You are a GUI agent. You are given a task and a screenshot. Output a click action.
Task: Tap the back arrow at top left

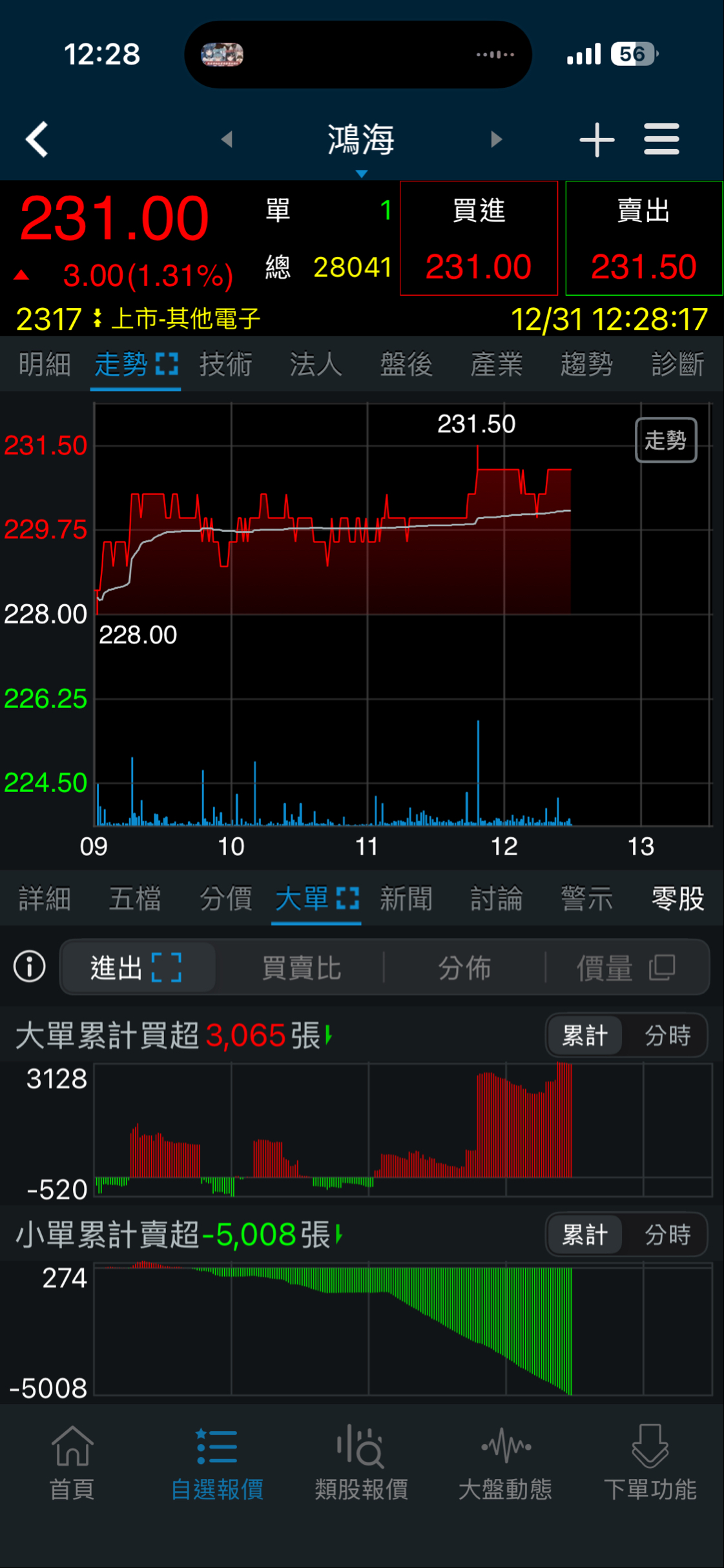tap(37, 139)
